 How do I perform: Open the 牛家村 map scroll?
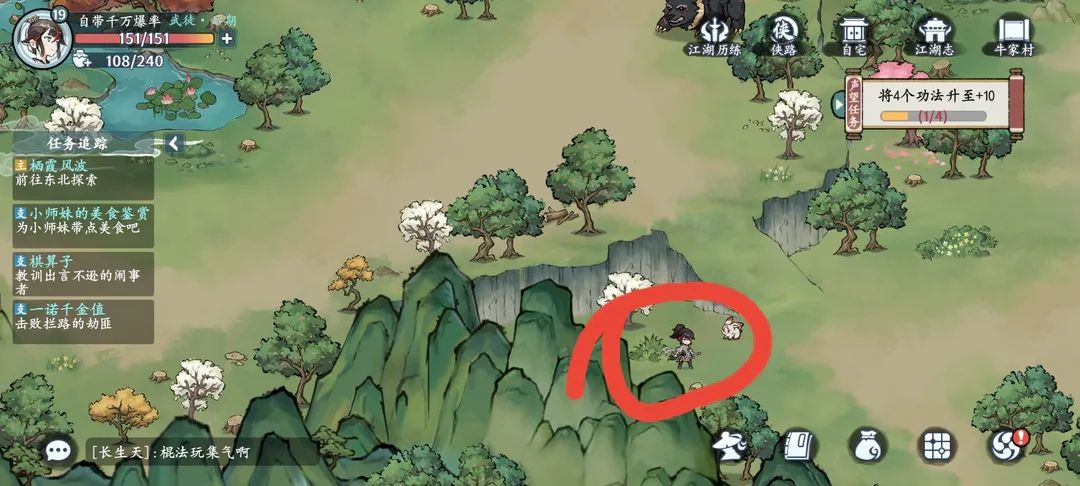[x=1013, y=33]
